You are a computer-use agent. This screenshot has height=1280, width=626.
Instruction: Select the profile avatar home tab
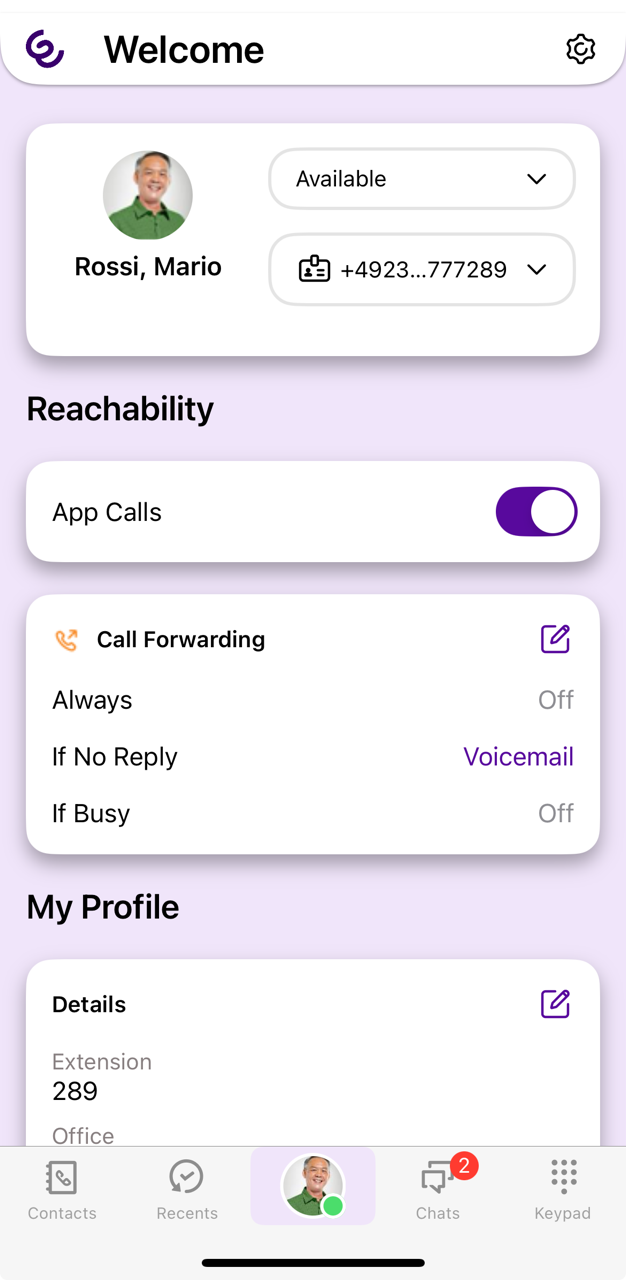(x=313, y=1187)
